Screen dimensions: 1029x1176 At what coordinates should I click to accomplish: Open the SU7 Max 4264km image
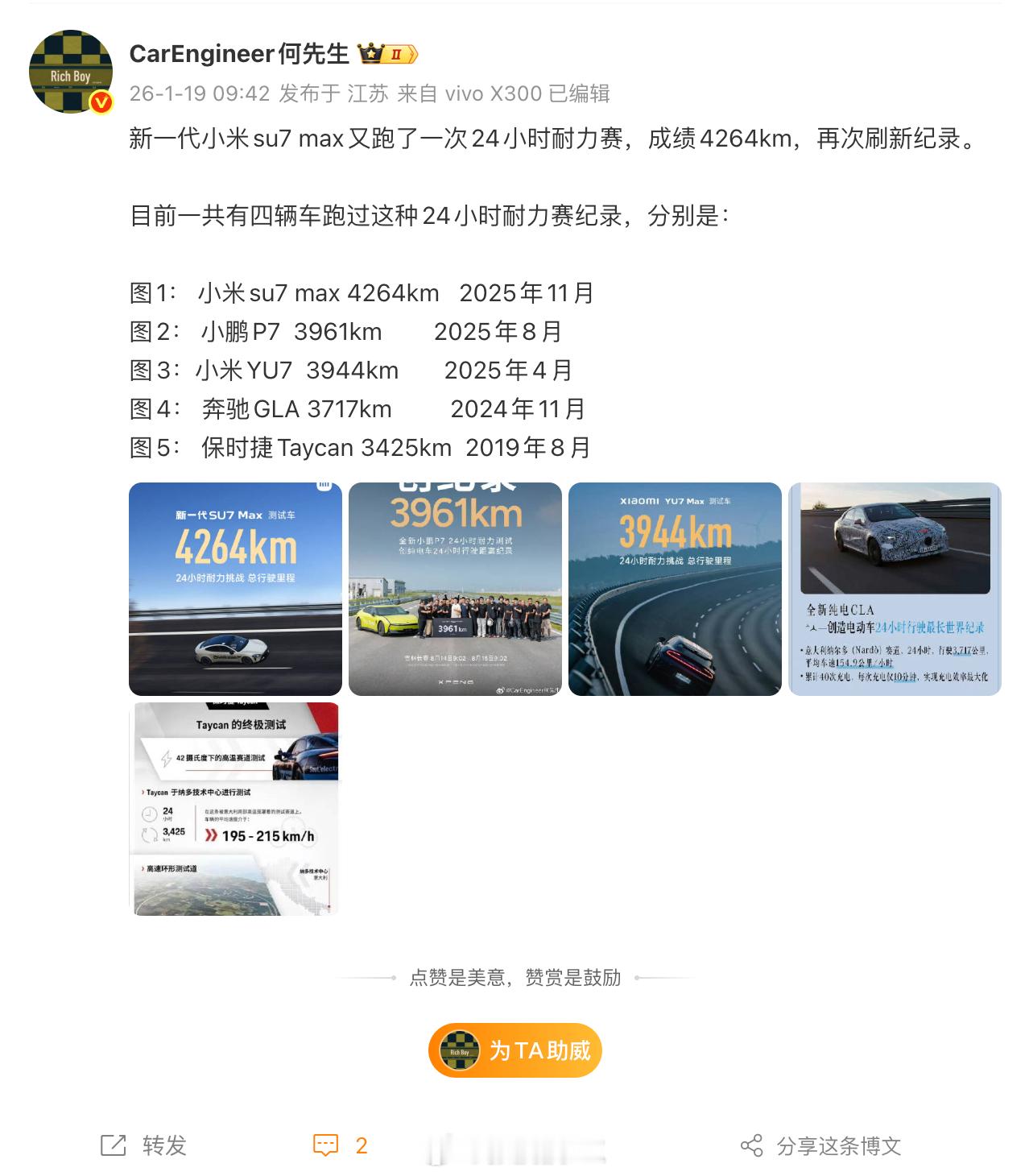click(x=234, y=588)
